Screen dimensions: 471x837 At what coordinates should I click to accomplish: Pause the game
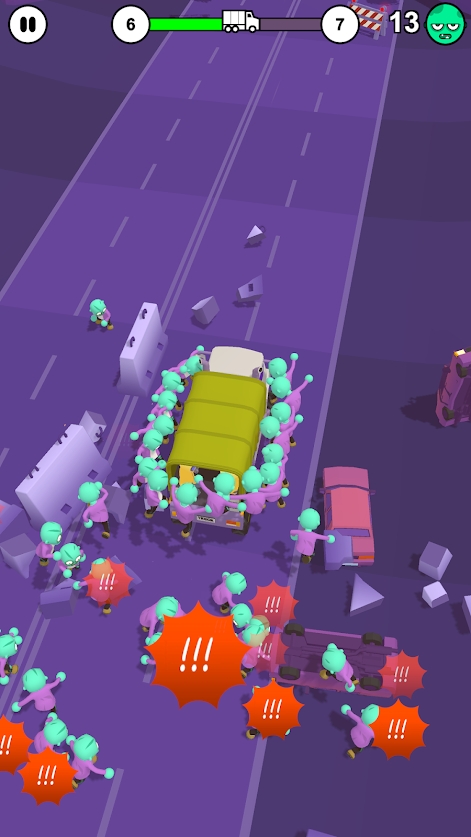click(28, 25)
